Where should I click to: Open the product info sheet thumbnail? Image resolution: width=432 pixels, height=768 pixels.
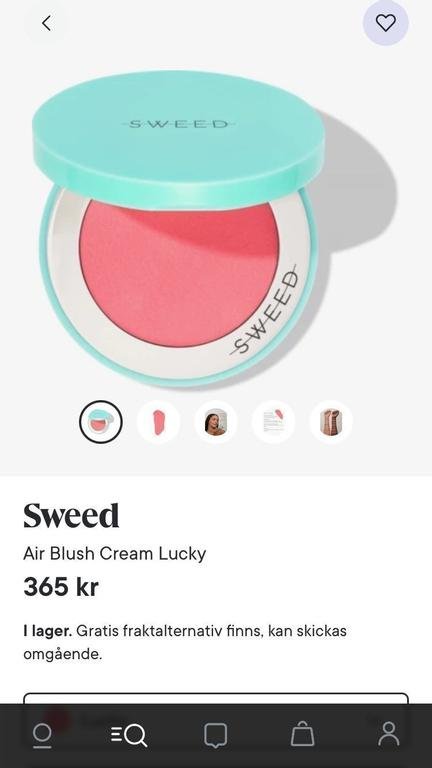click(273, 422)
